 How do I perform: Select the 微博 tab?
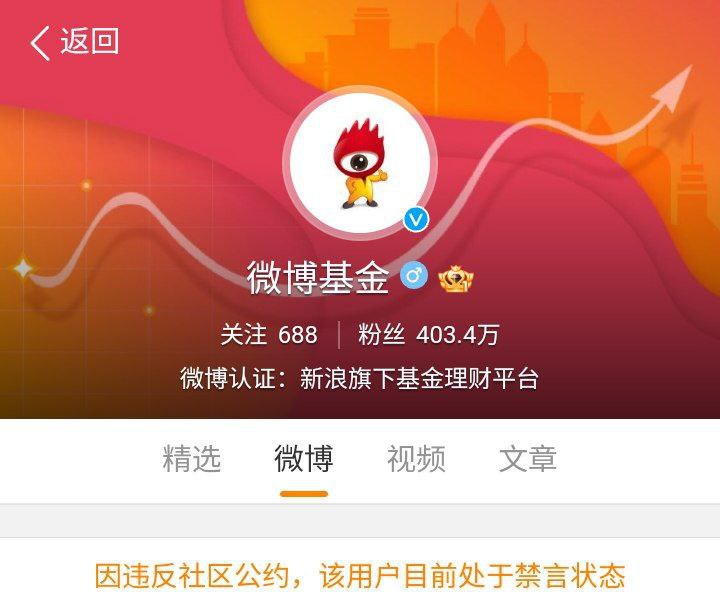tap(304, 459)
